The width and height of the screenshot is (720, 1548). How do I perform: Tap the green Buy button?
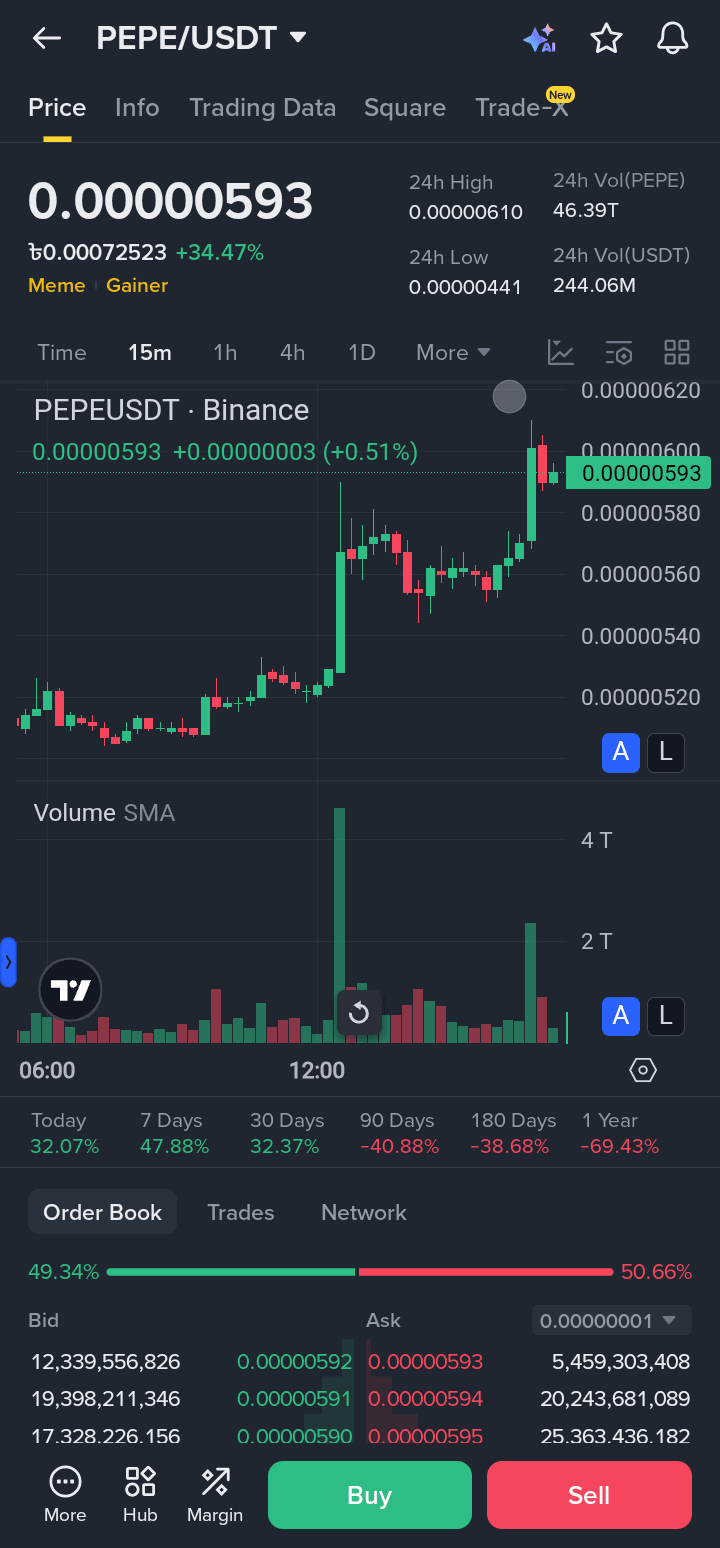370,1495
